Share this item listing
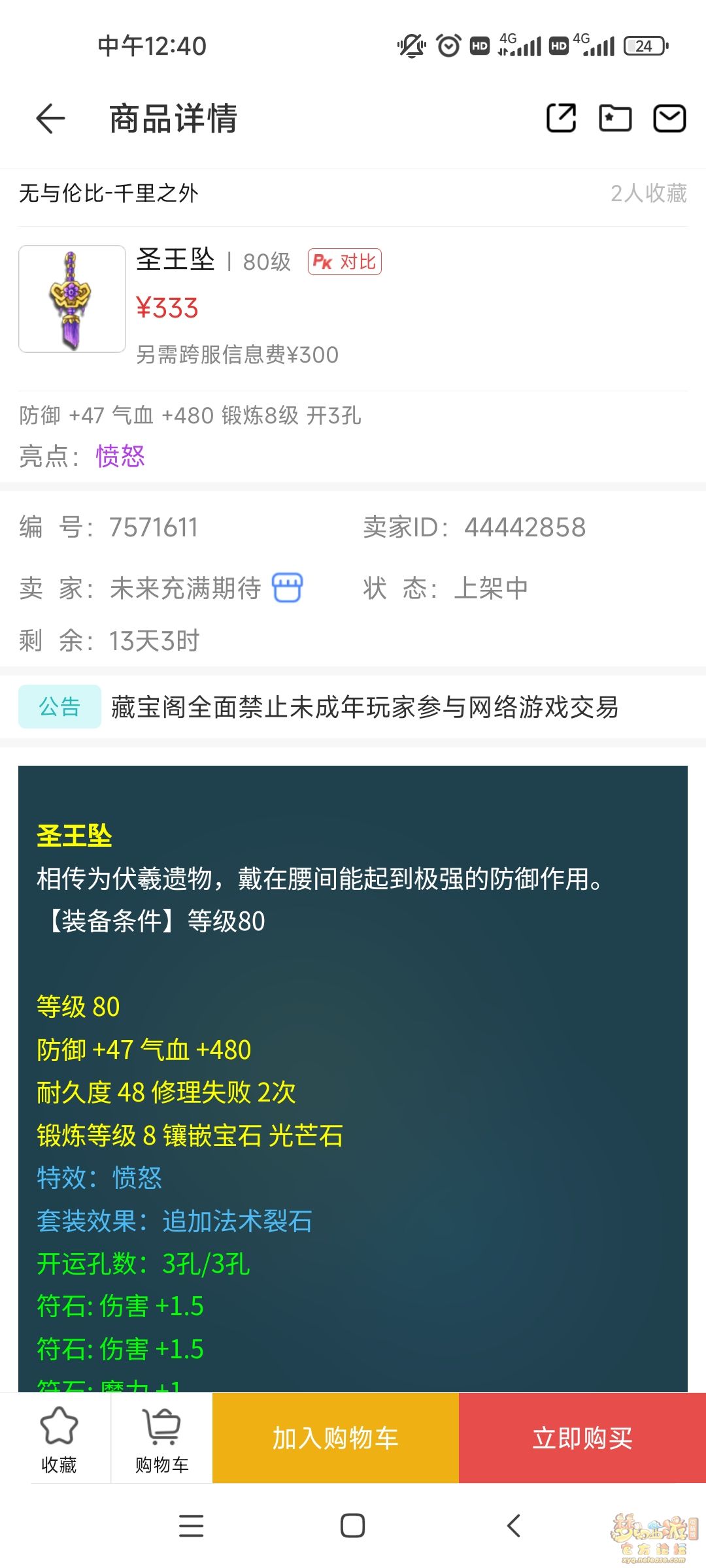This screenshot has height=1568, width=706. click(x=561, y=118)
